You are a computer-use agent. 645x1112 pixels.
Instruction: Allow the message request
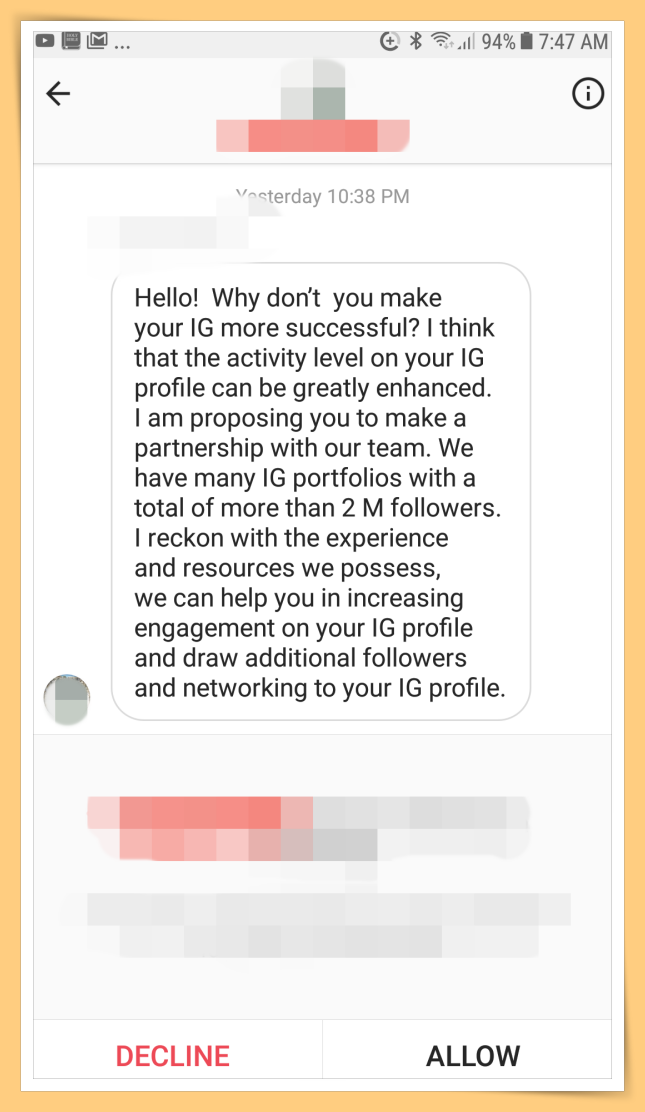[x=473, y=1056]
